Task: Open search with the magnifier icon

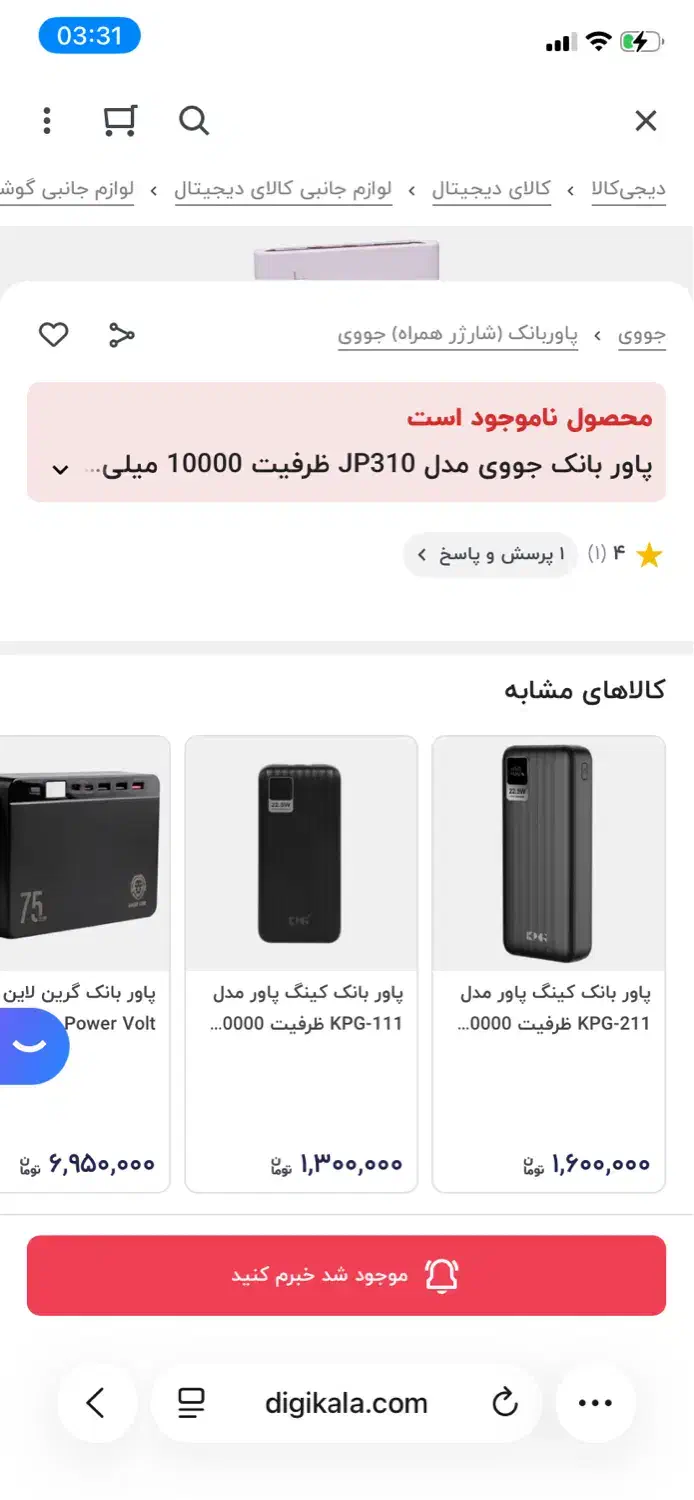Action: (194, 121)
